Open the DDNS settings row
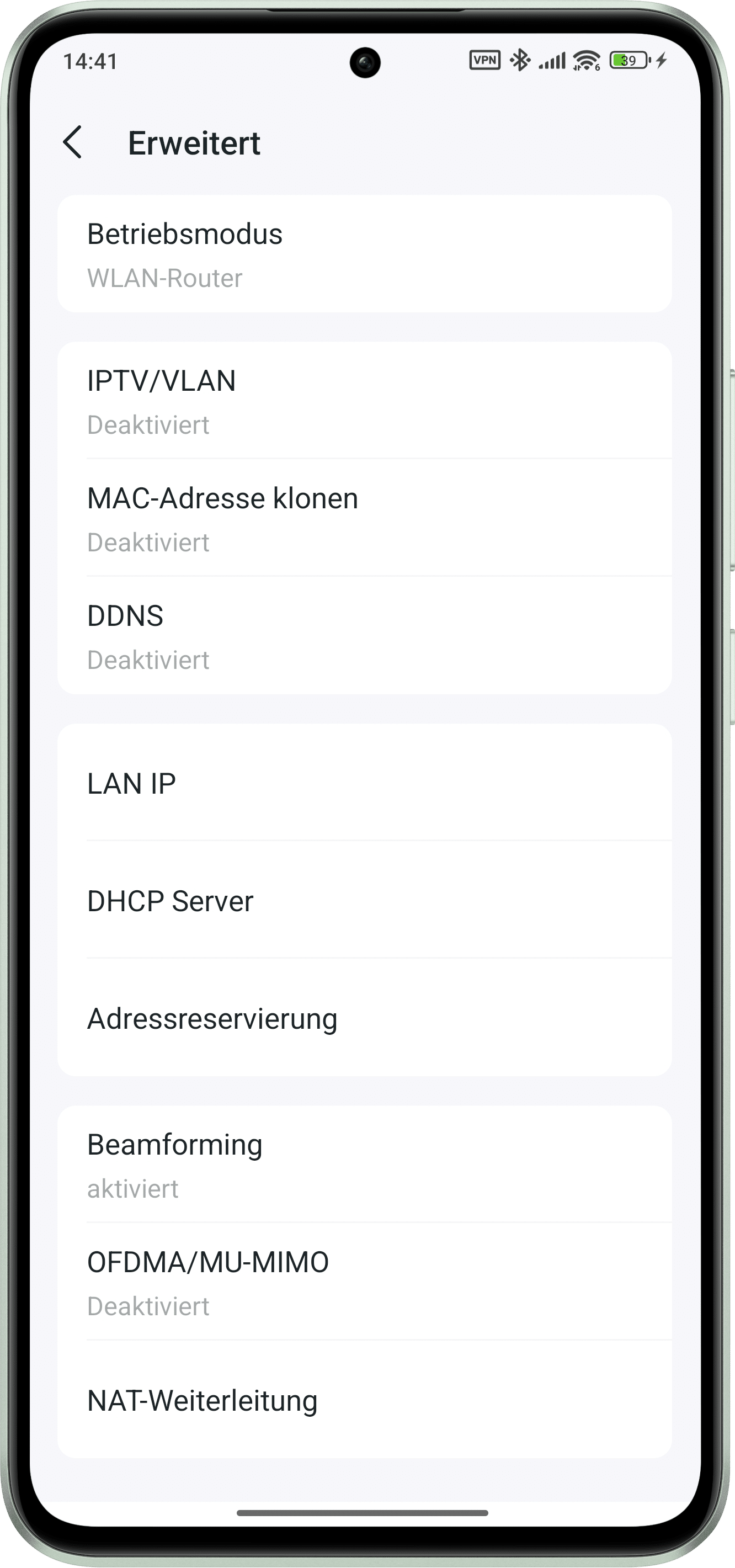Image resolution: width=735 pixels, height=1568 pixels. (x=365, y=635)
